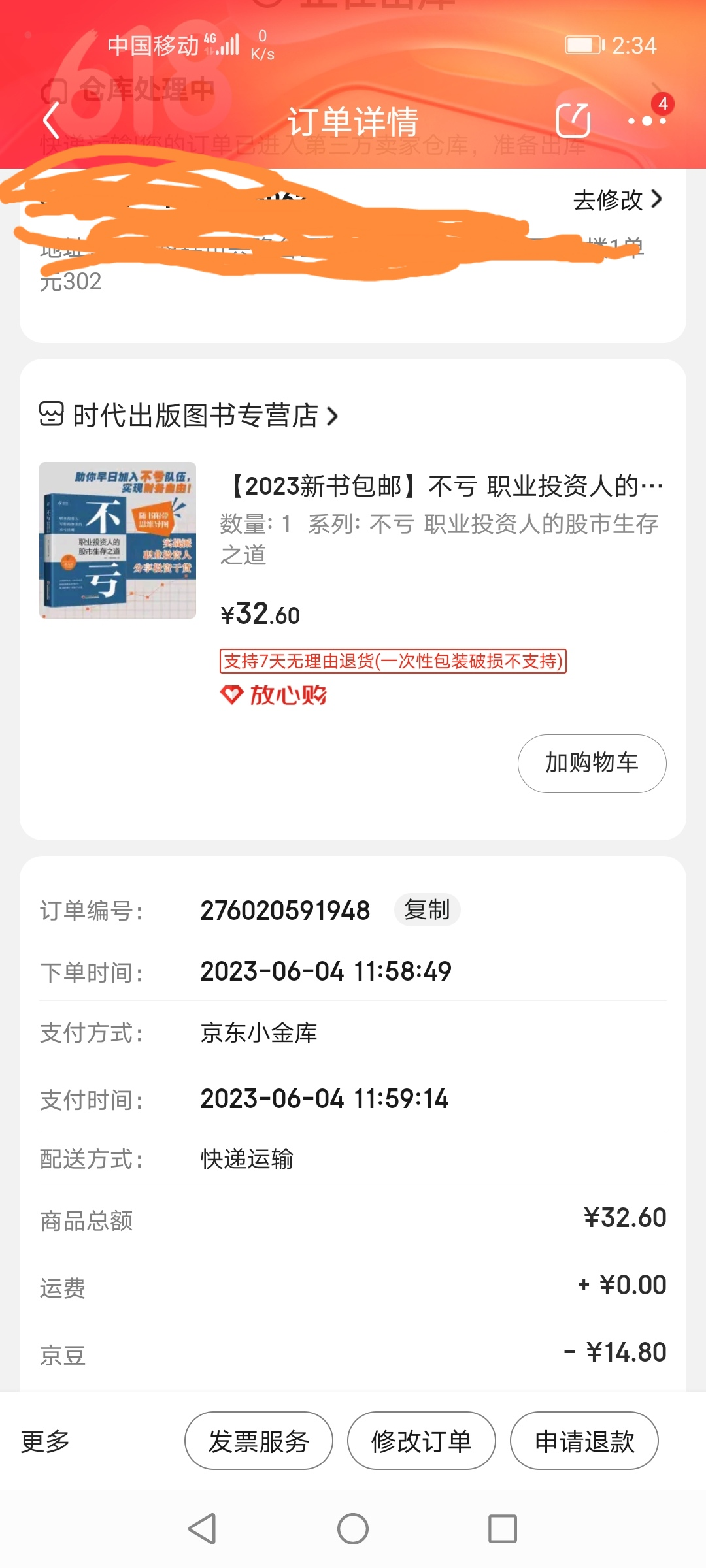
Task: Copy the order number with 复制
Action: tap(427, 909)
